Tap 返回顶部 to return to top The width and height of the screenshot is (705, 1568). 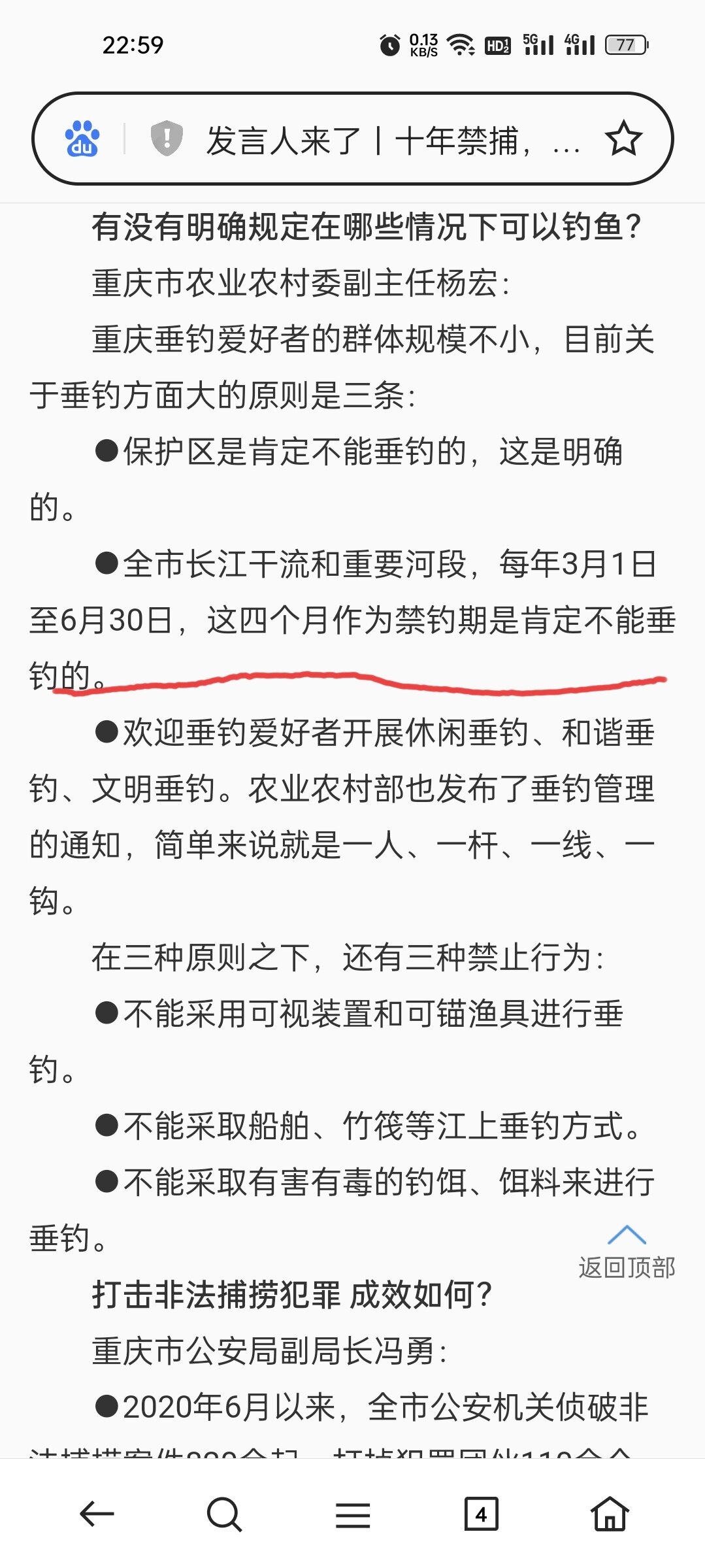pyautogui.click(x=627, y=1252)
